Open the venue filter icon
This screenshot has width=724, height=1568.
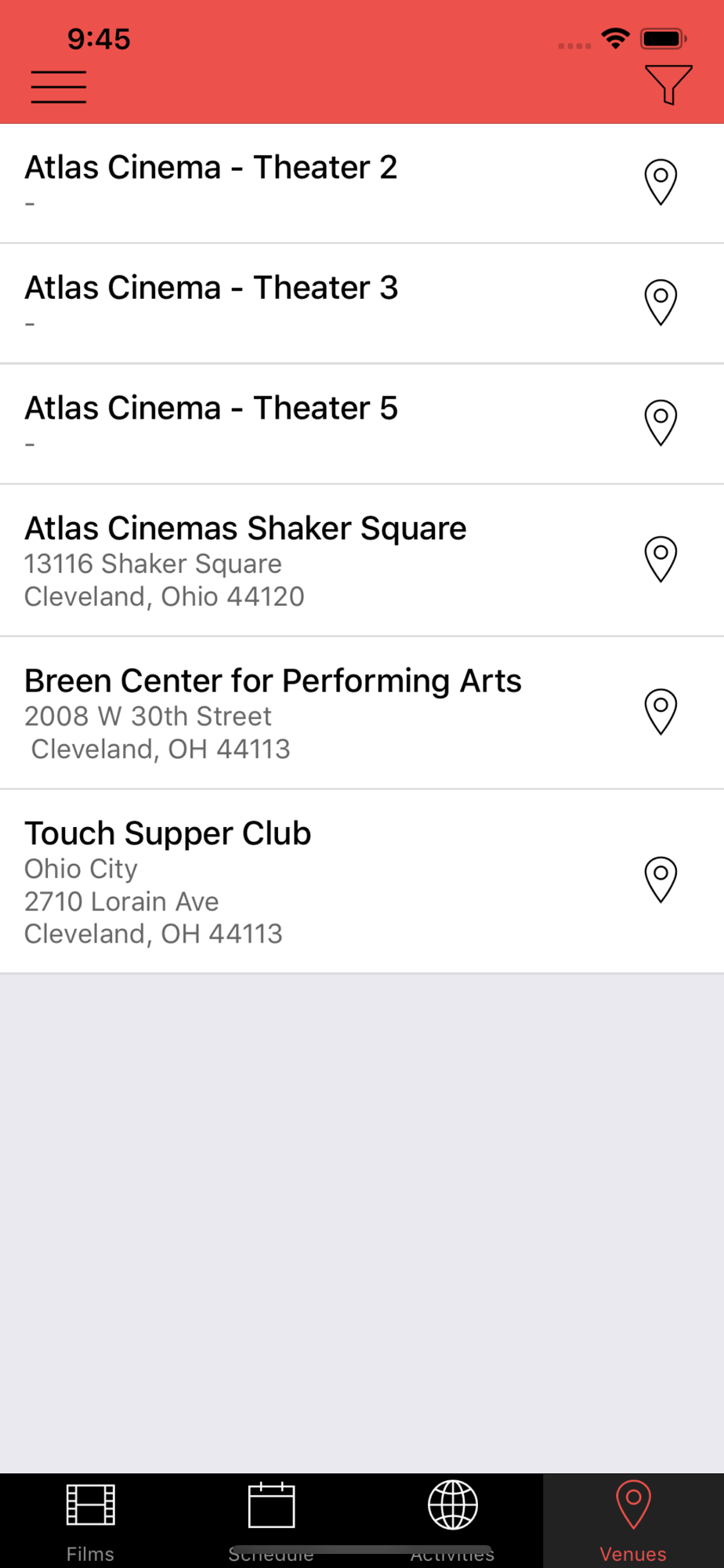pyautogui.click(x=668, y=85)
